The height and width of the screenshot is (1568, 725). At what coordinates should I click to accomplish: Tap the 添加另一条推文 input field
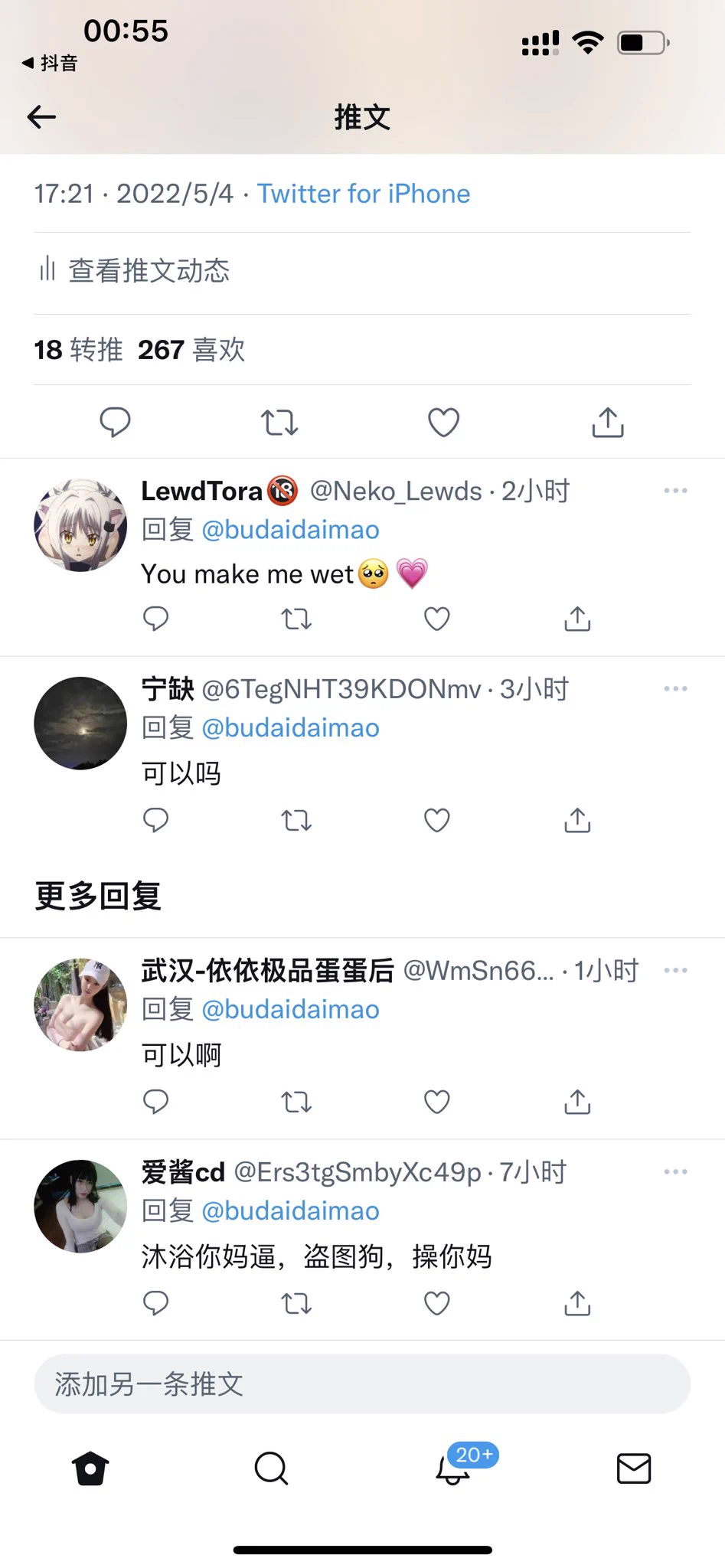click(x=362, y=1384)
